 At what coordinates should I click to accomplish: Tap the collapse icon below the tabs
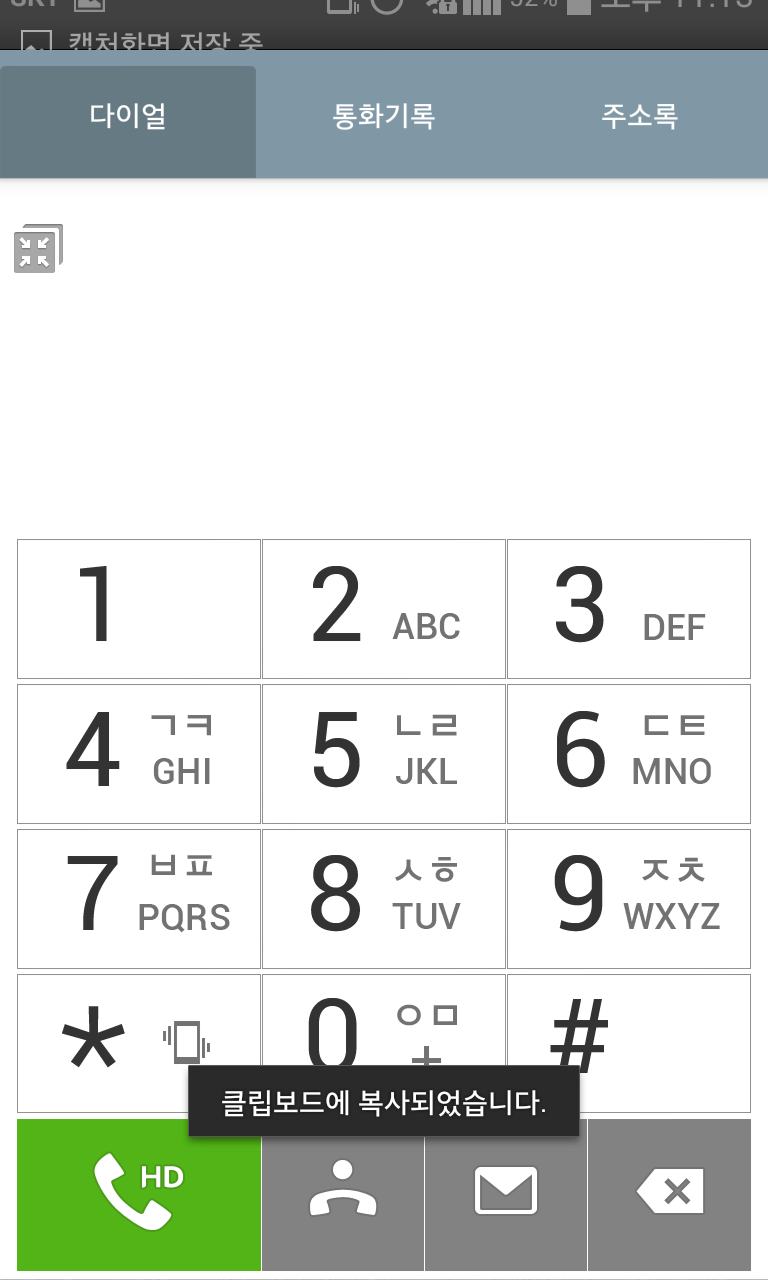coord(37,249)
